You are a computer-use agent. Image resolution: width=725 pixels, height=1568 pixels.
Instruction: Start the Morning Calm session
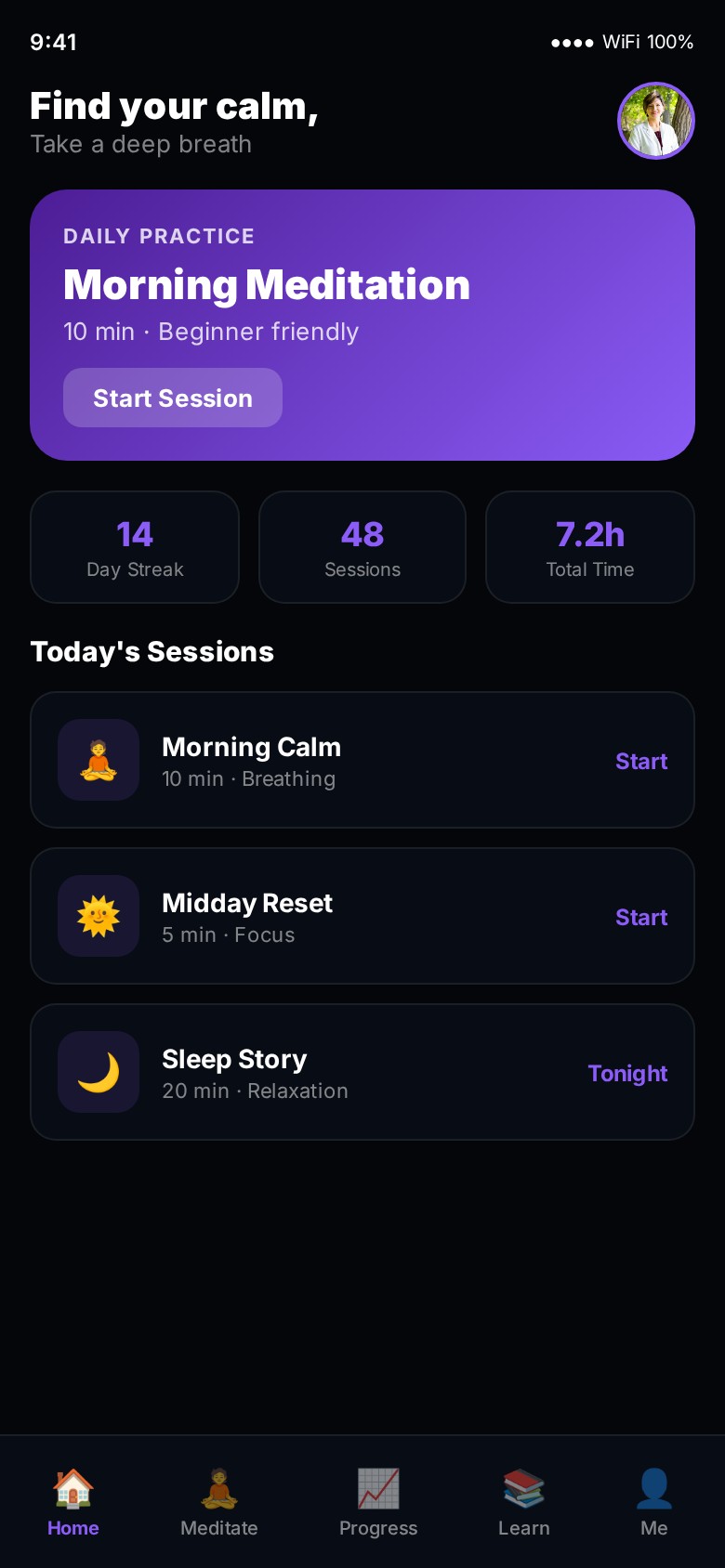641,761
